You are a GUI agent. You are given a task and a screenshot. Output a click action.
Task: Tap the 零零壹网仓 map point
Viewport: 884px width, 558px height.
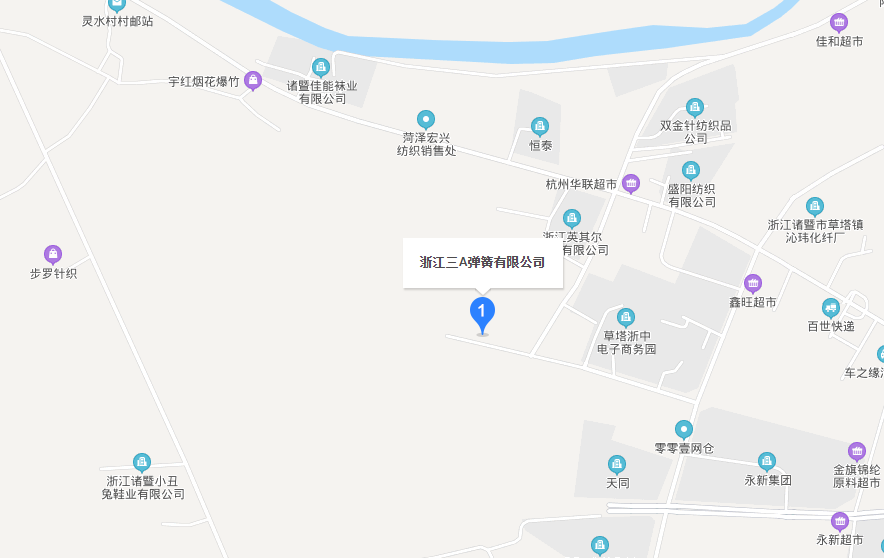click(684, 429)
